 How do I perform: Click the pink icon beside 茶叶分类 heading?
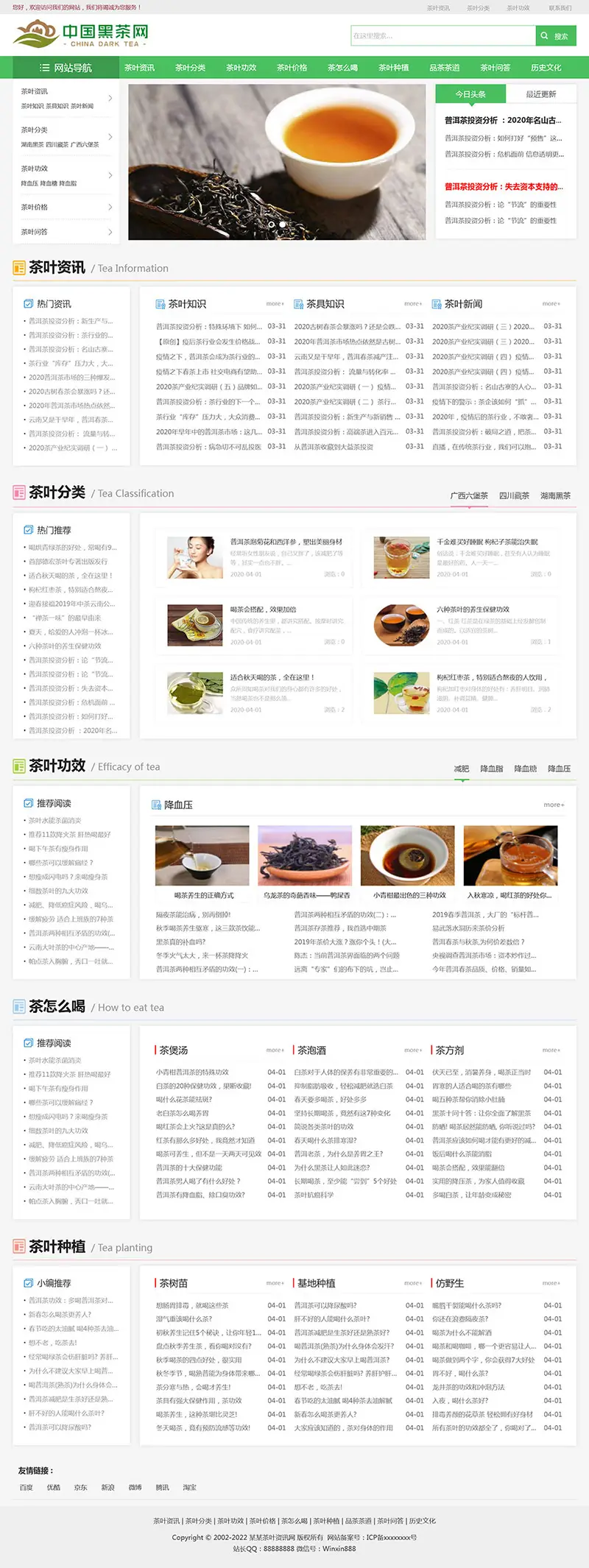pyautogui.click(x=18, y=493)
